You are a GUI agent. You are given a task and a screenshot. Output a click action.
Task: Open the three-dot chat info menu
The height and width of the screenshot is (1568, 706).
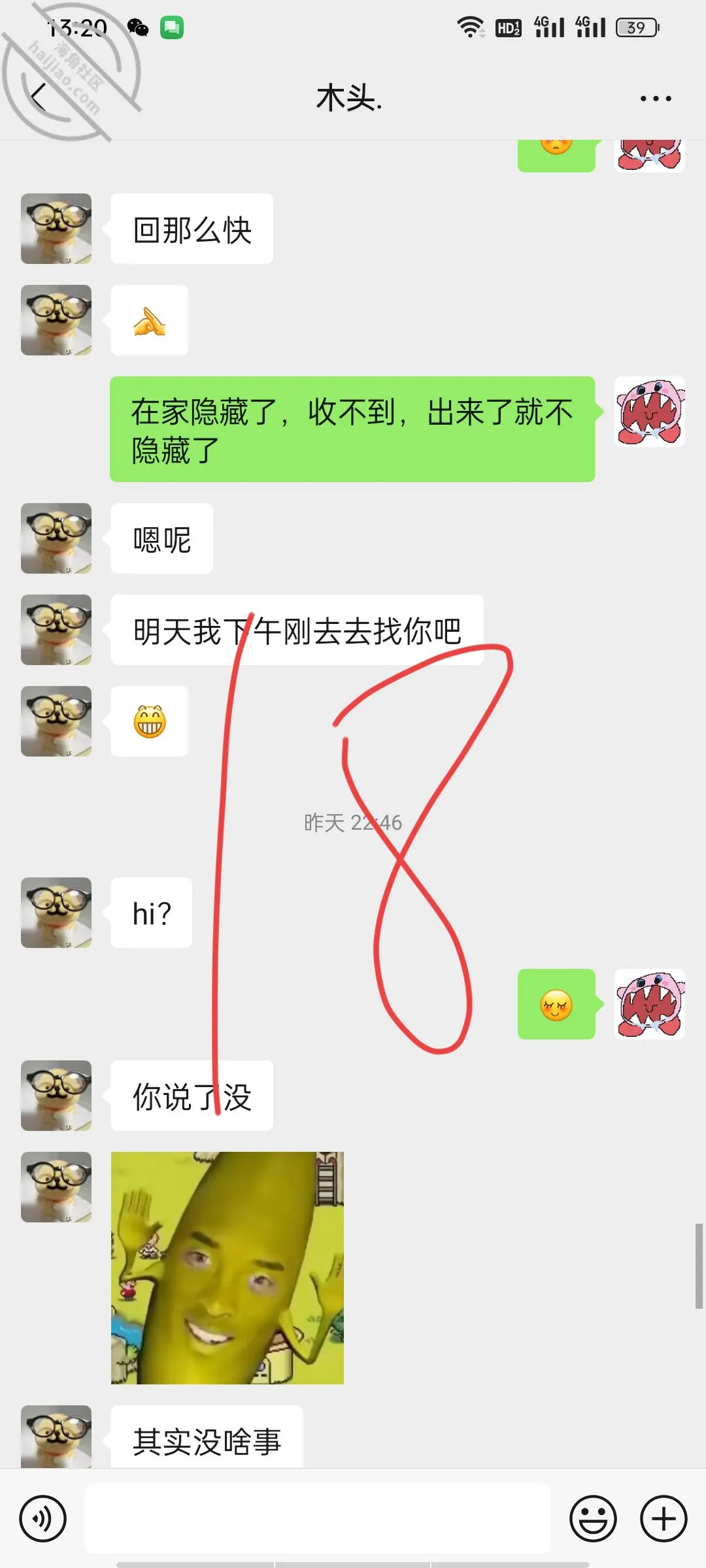656,99
